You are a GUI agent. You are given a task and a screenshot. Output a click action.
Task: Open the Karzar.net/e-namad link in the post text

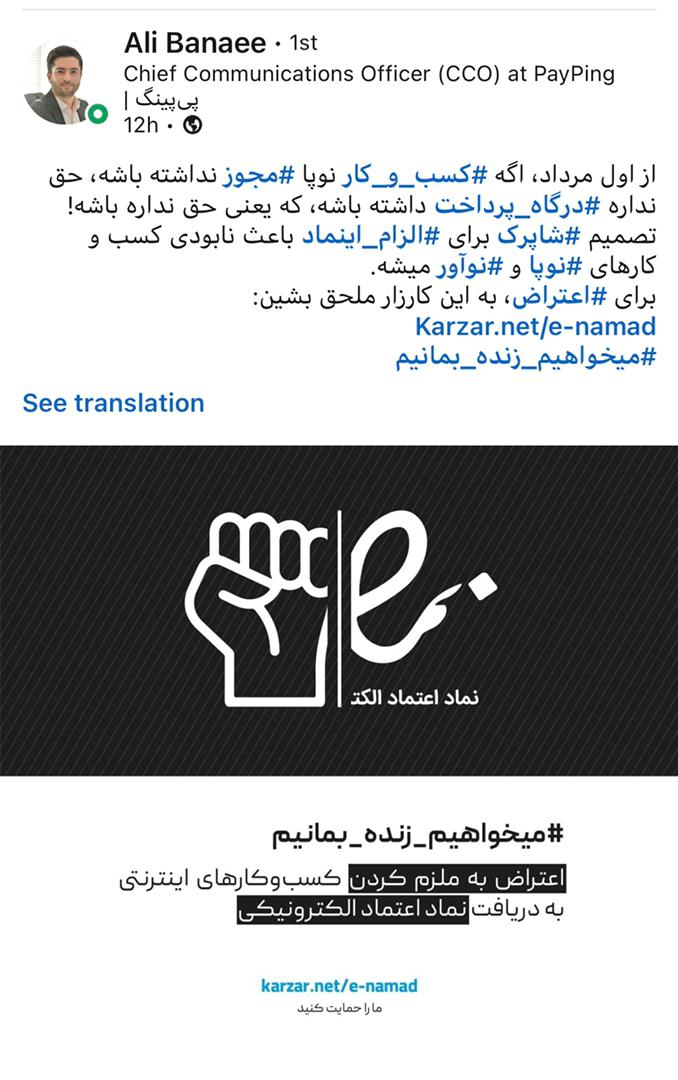tap(535, 326)
